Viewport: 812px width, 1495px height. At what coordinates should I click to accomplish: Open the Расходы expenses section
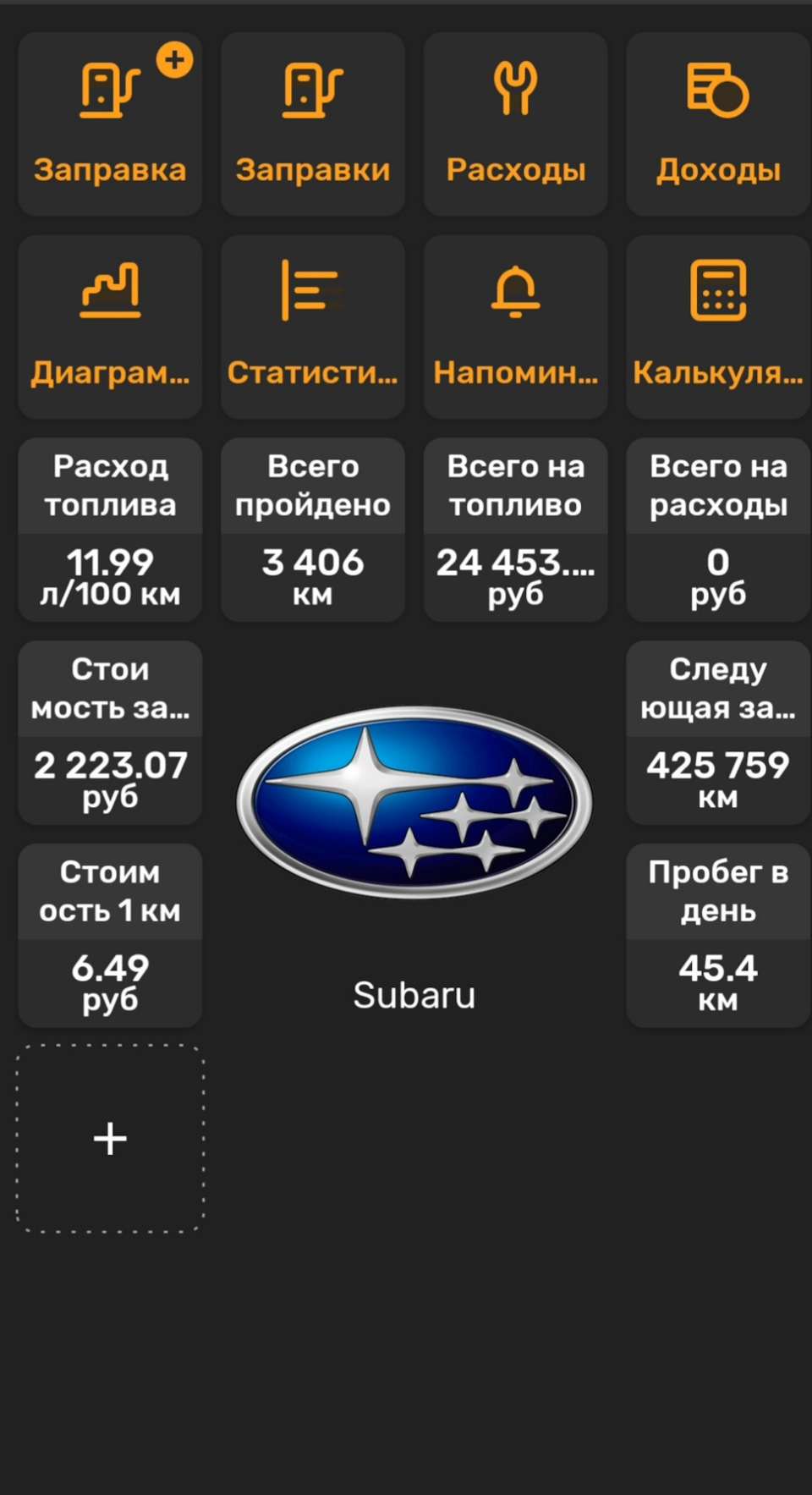click(515, 124)
